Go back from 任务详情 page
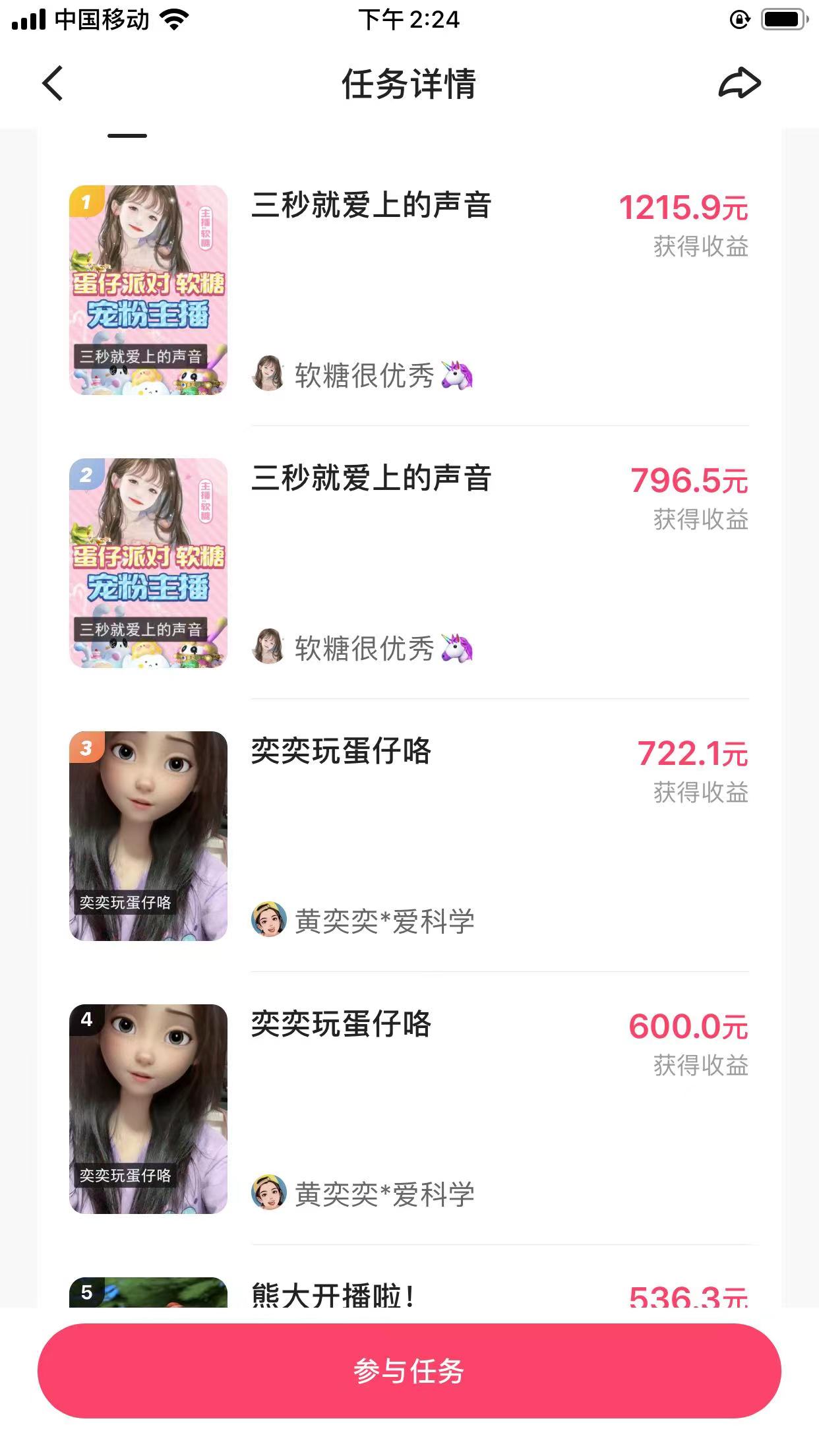The height and width of the screenshot is (1456, 819). coord(53,84)
